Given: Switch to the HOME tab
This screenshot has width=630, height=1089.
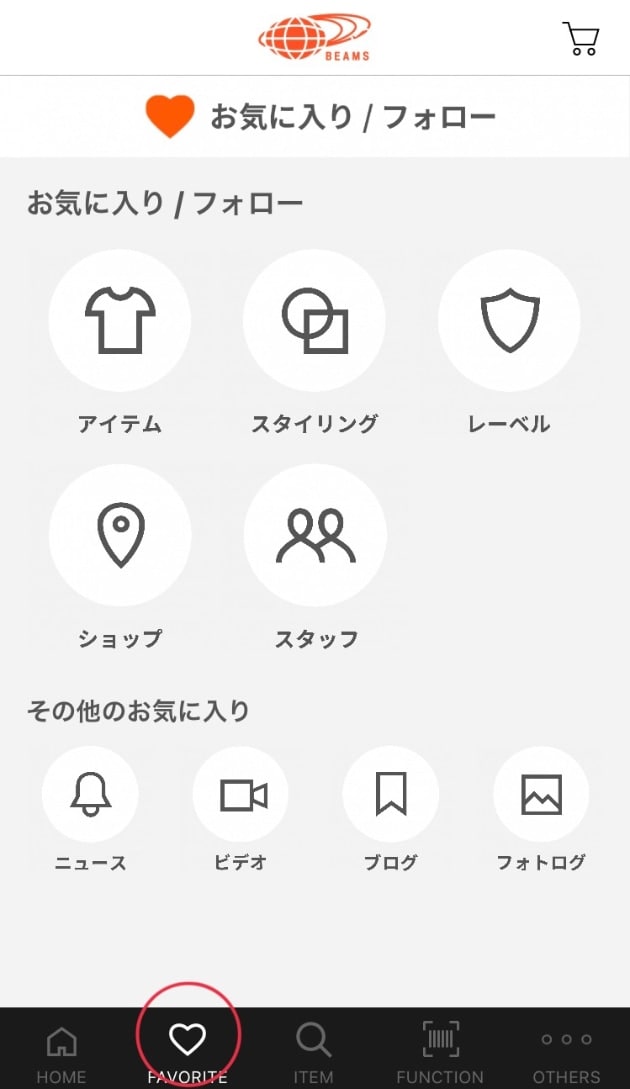Looking at the screenshot, I should point(62,1049).
